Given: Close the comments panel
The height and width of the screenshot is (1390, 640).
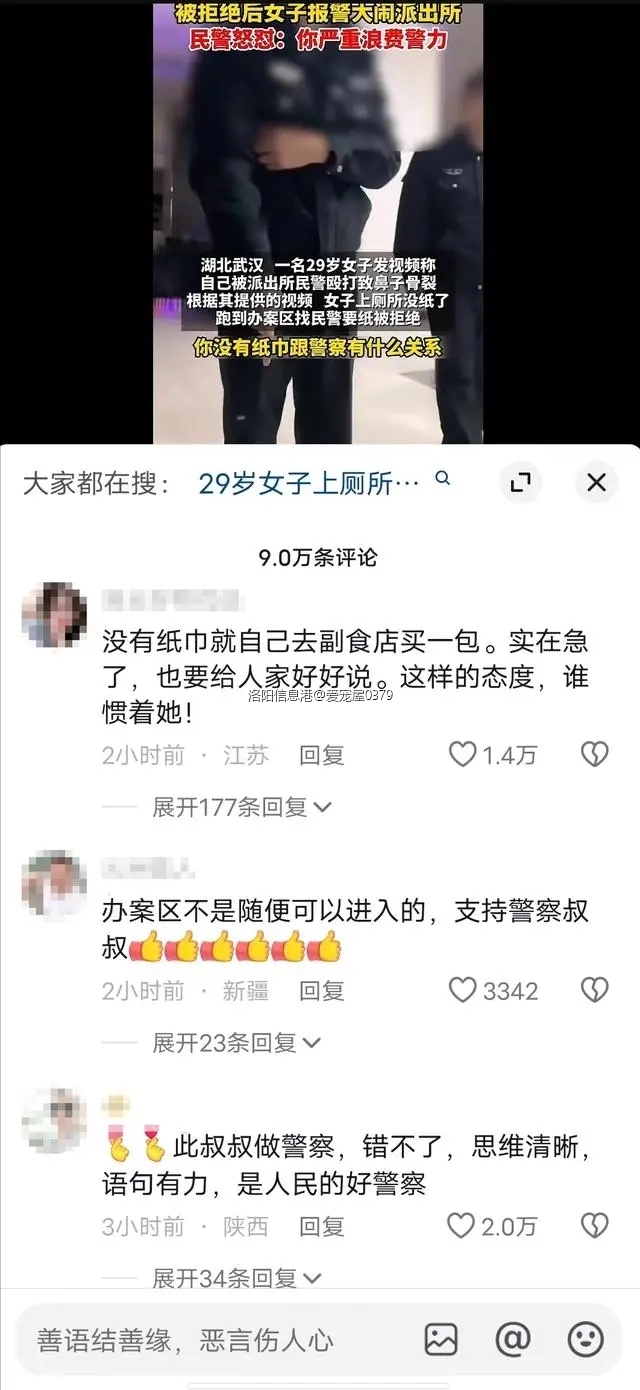Looking at the screenshot, I should [596, 484].
